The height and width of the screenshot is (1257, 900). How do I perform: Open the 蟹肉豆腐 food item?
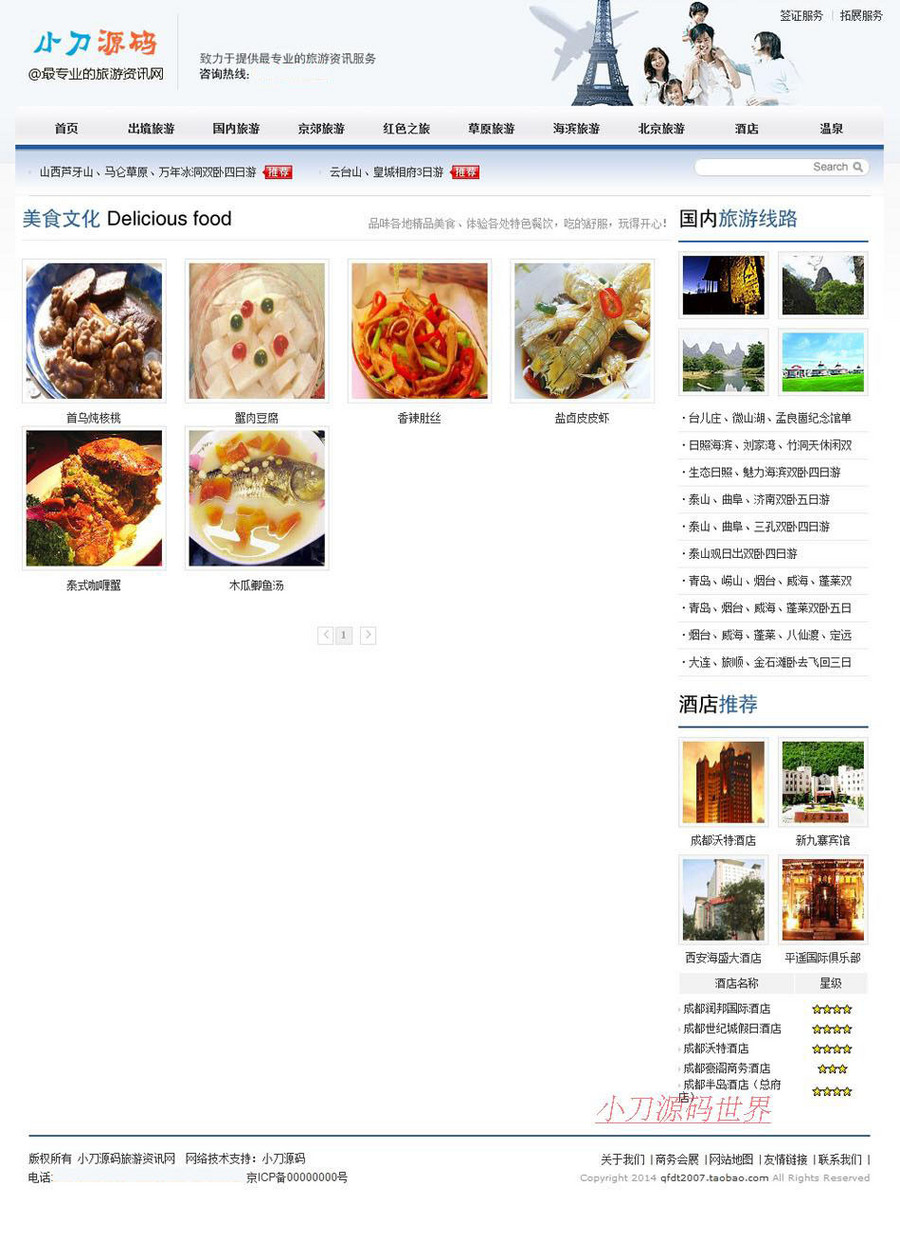[x=257, y=331]
